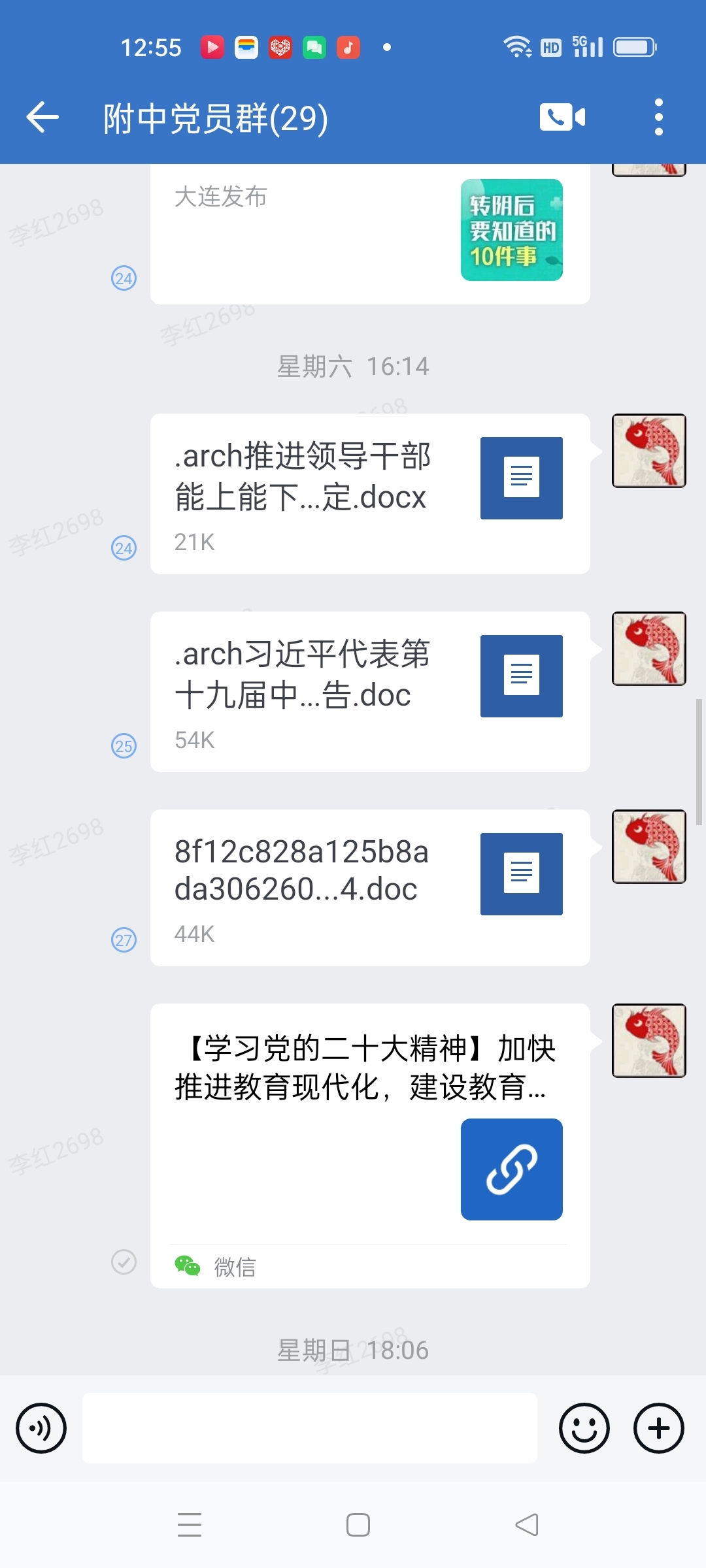Focus the message text field
Viewport: 706px width, 1568px height.
(309, 1428)
